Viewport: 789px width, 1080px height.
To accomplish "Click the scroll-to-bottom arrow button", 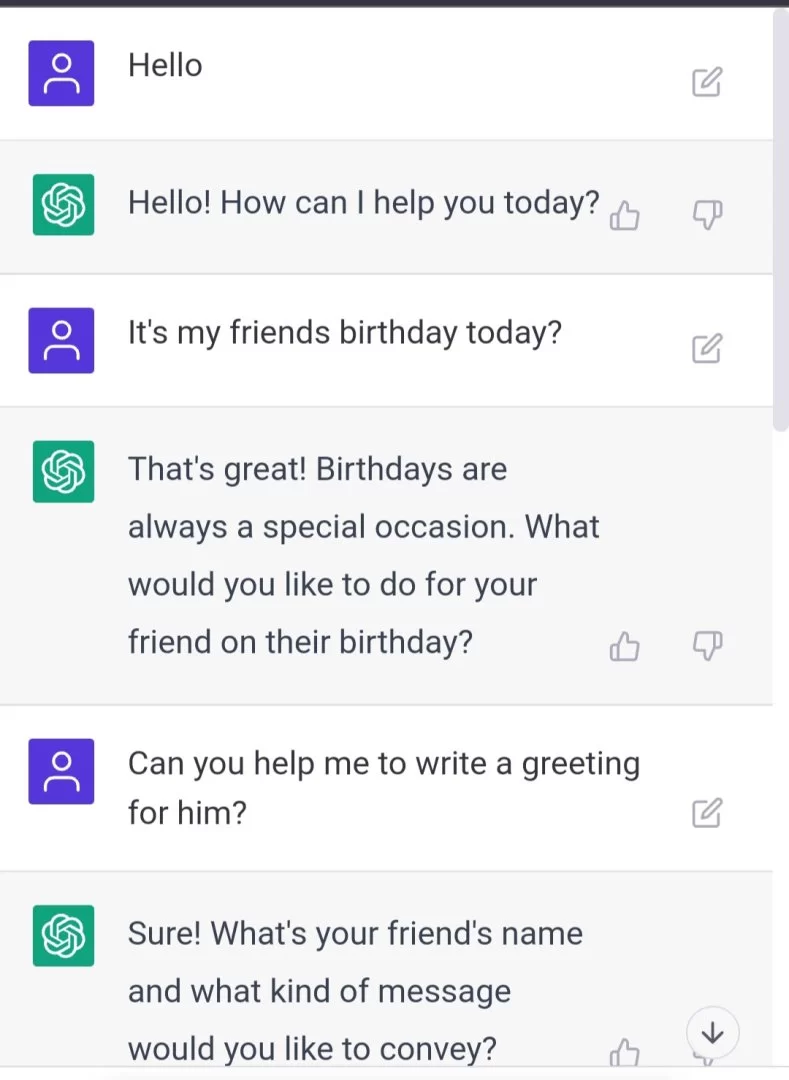I will (713, 1034).
